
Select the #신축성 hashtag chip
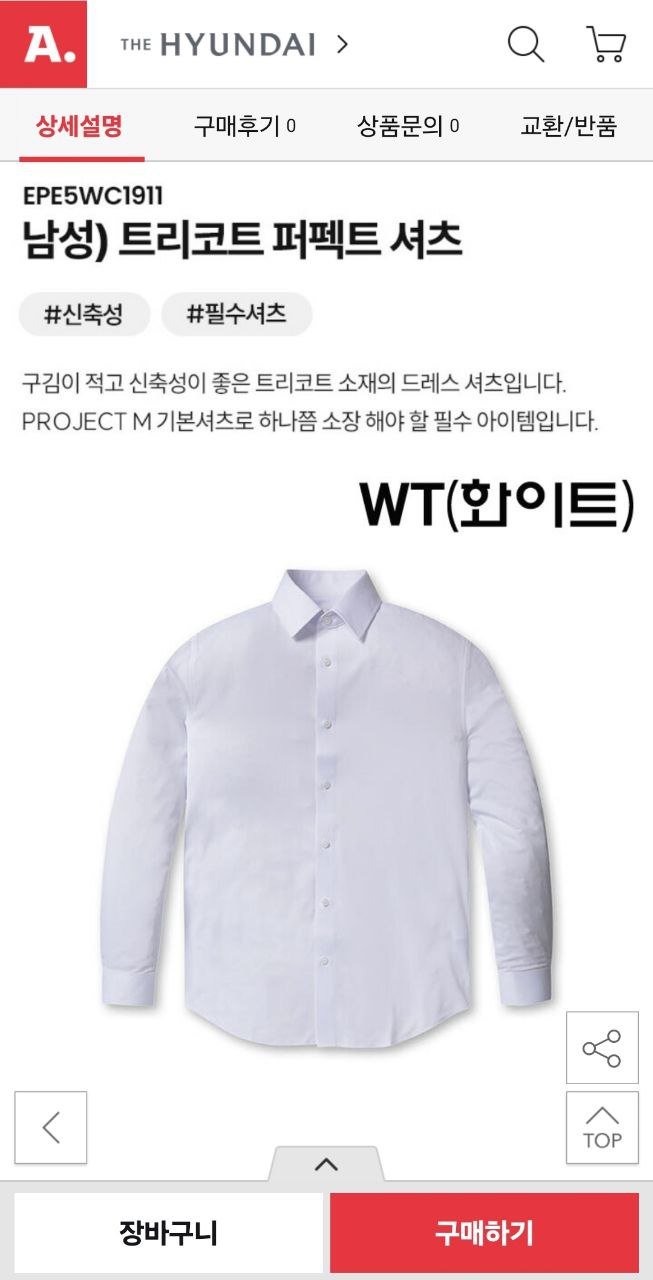(x=84, y=314)
